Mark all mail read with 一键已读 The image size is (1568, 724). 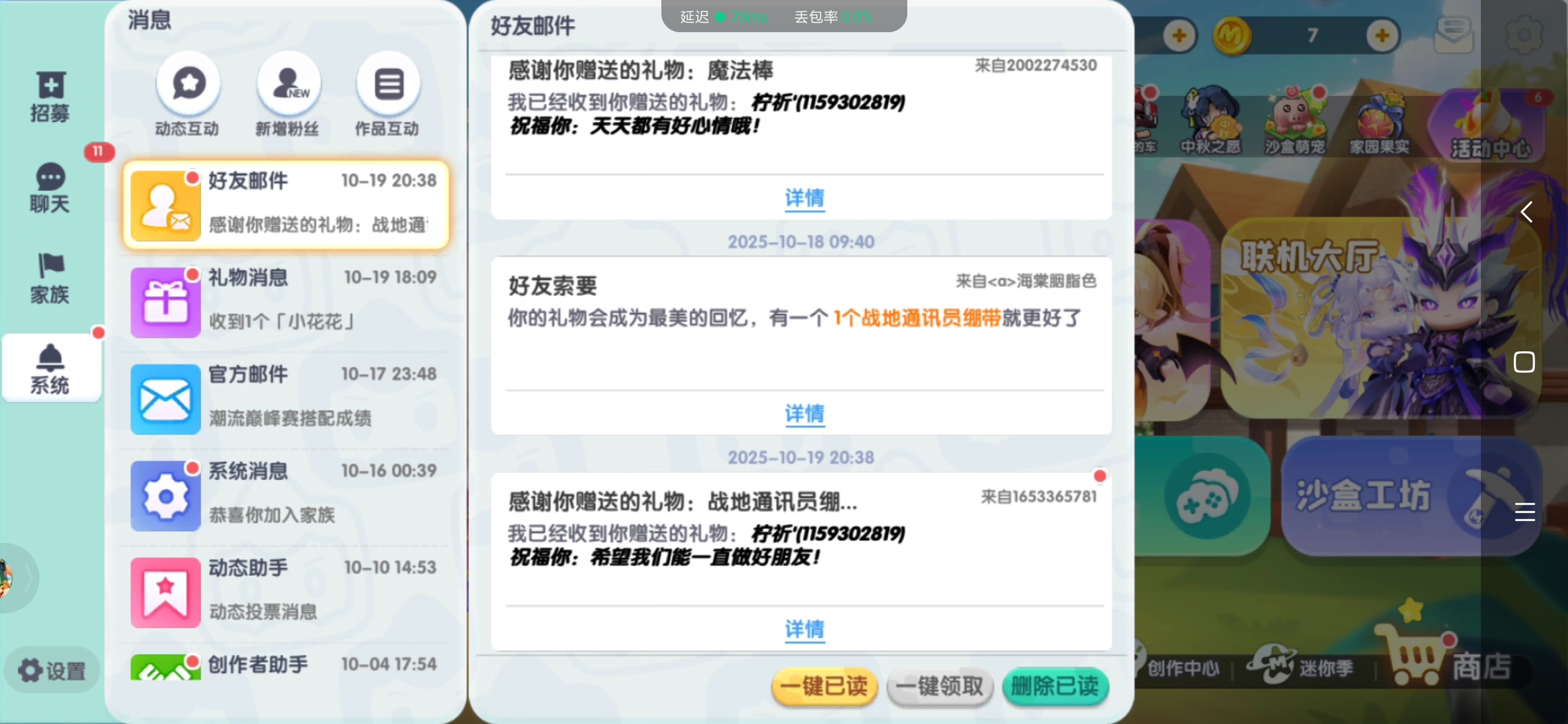point(824,686)
